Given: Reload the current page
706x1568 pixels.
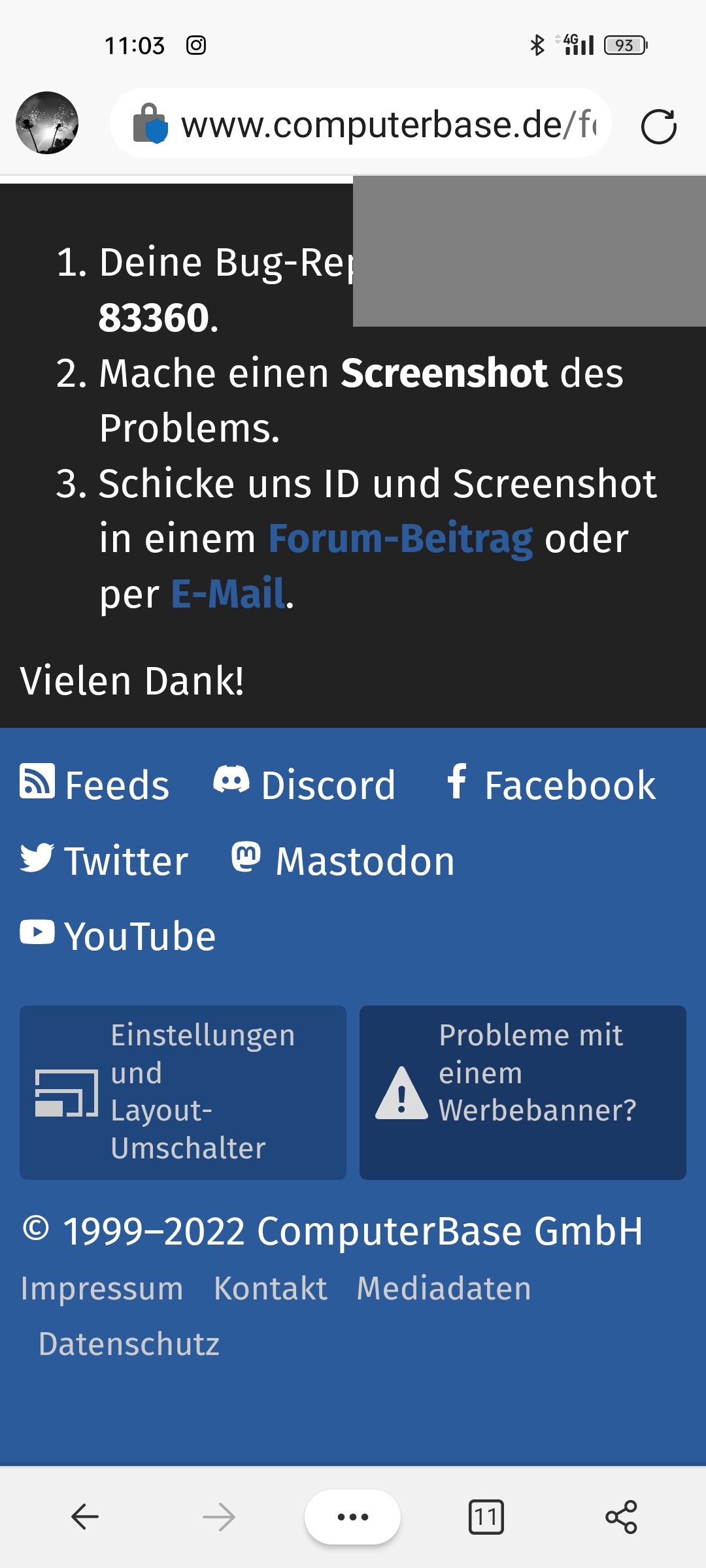Looking at the screenshot, I should tap(658, 126).
